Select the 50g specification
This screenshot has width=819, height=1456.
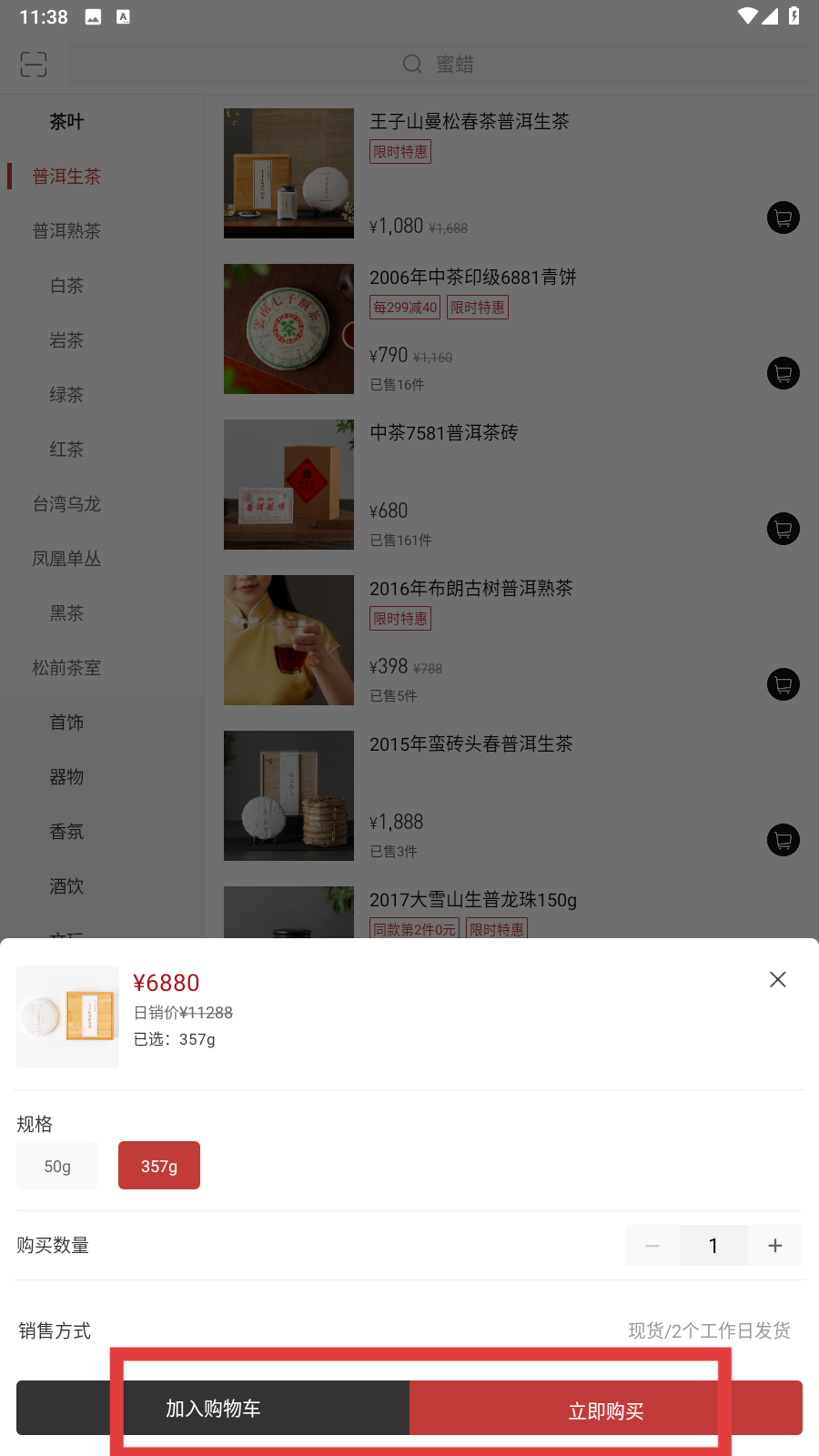57,1166
